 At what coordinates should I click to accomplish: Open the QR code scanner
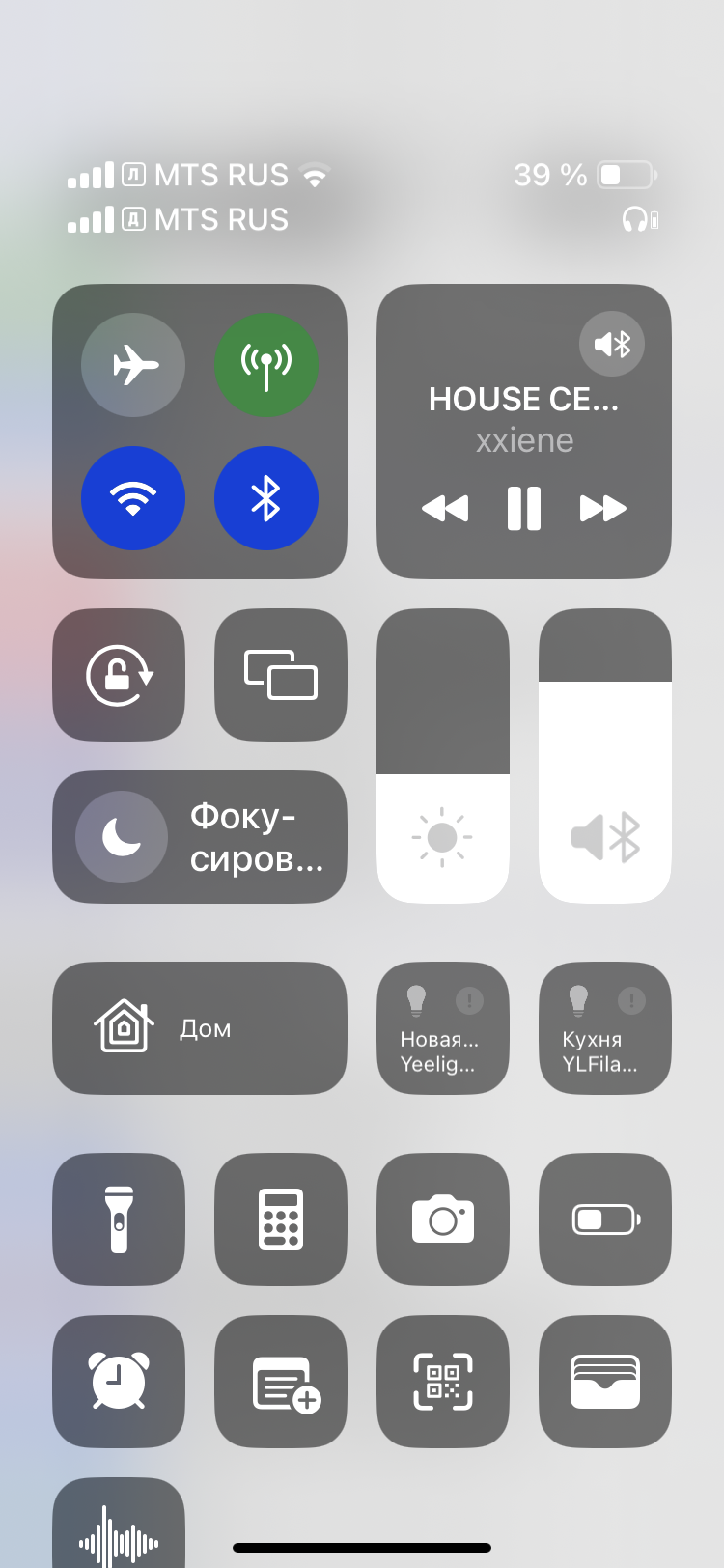click(x=443, y=1382)
